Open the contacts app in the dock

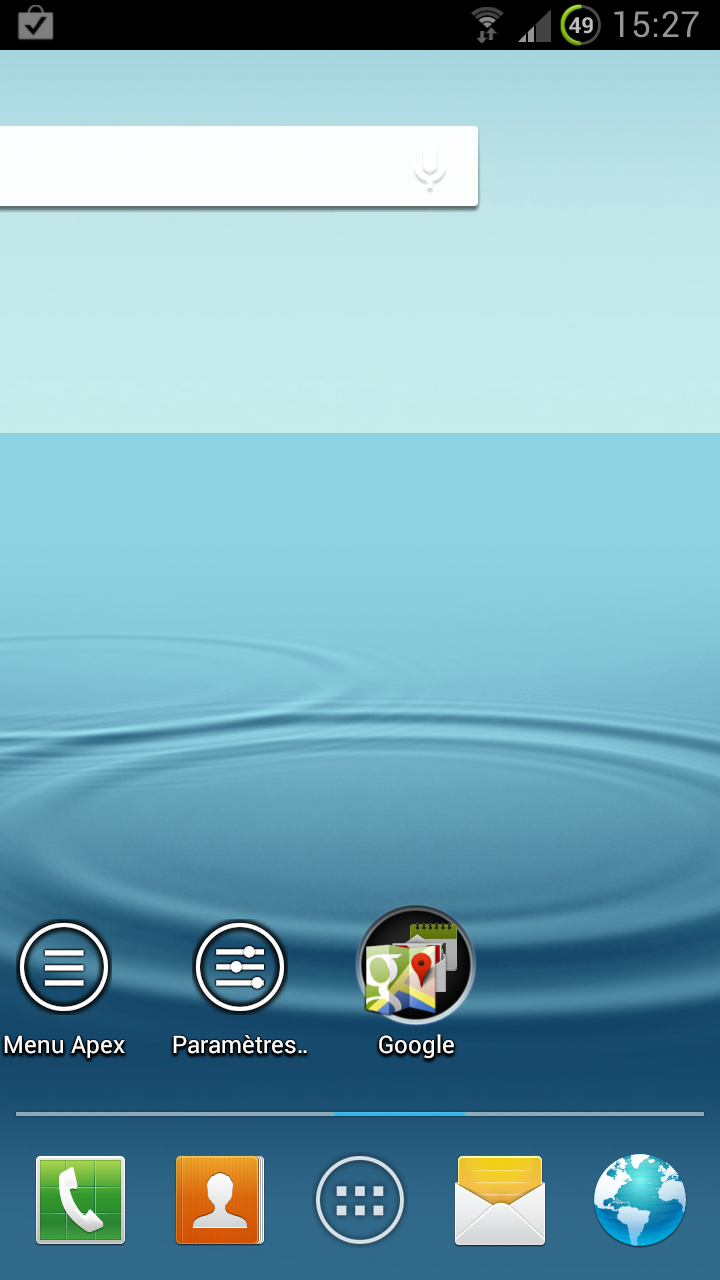[219, 1200]
